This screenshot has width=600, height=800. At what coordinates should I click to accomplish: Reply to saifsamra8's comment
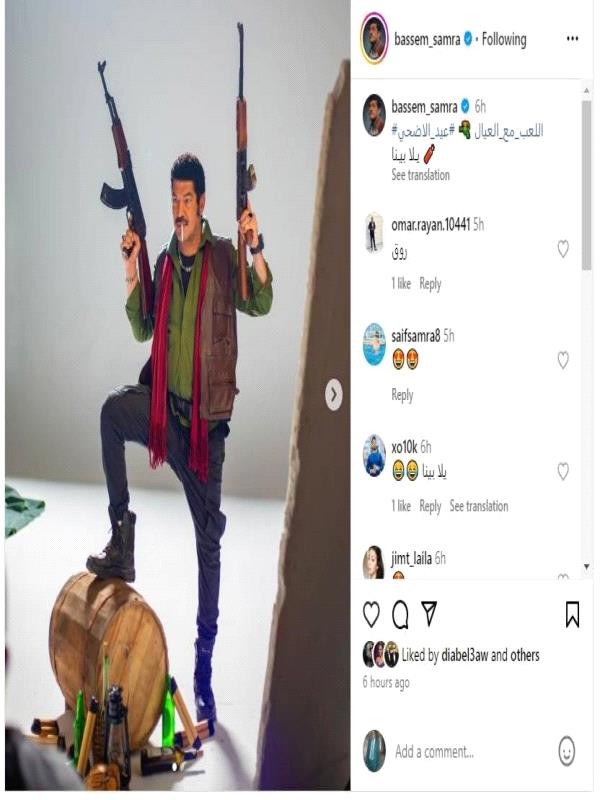click(x=402, y=395)
